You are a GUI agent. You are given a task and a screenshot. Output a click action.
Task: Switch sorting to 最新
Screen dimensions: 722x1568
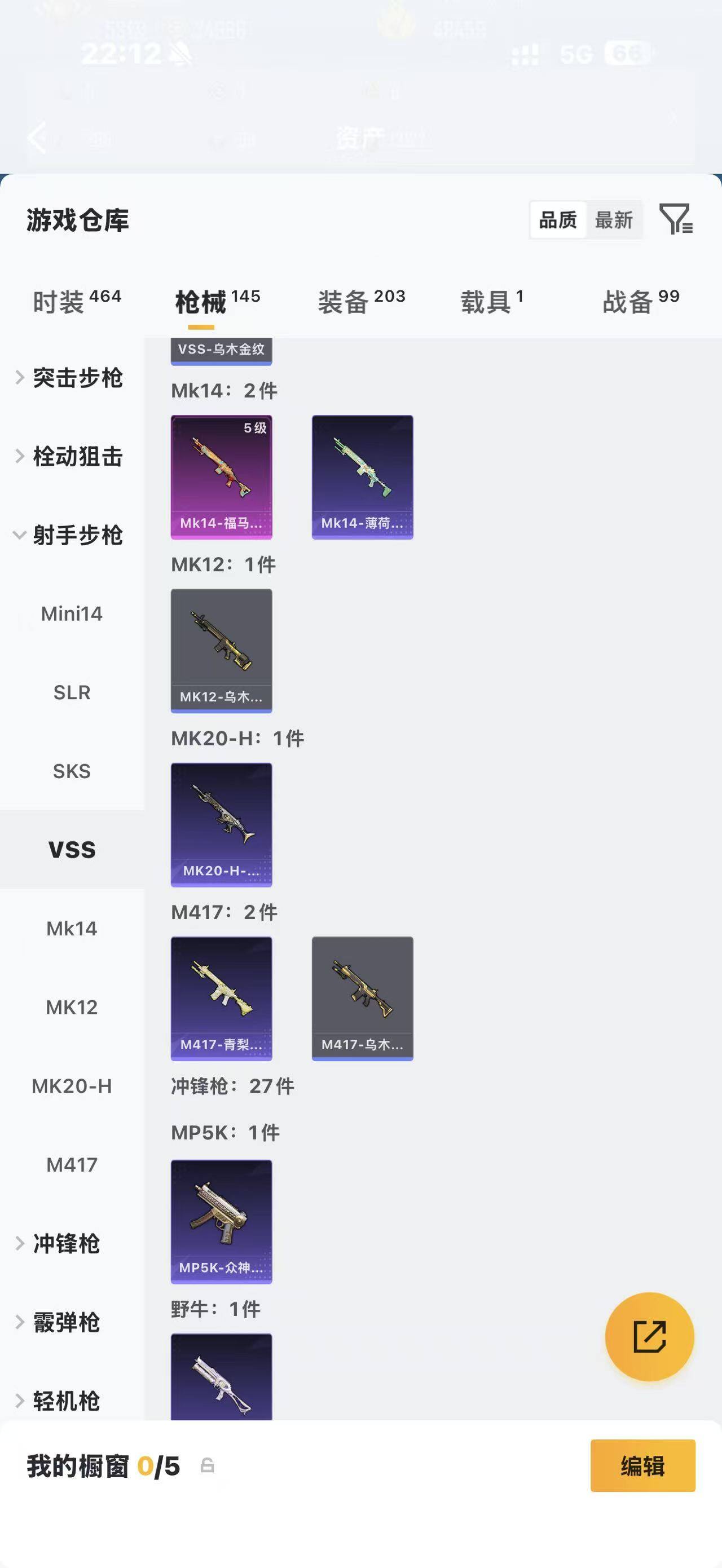(614, 220)
